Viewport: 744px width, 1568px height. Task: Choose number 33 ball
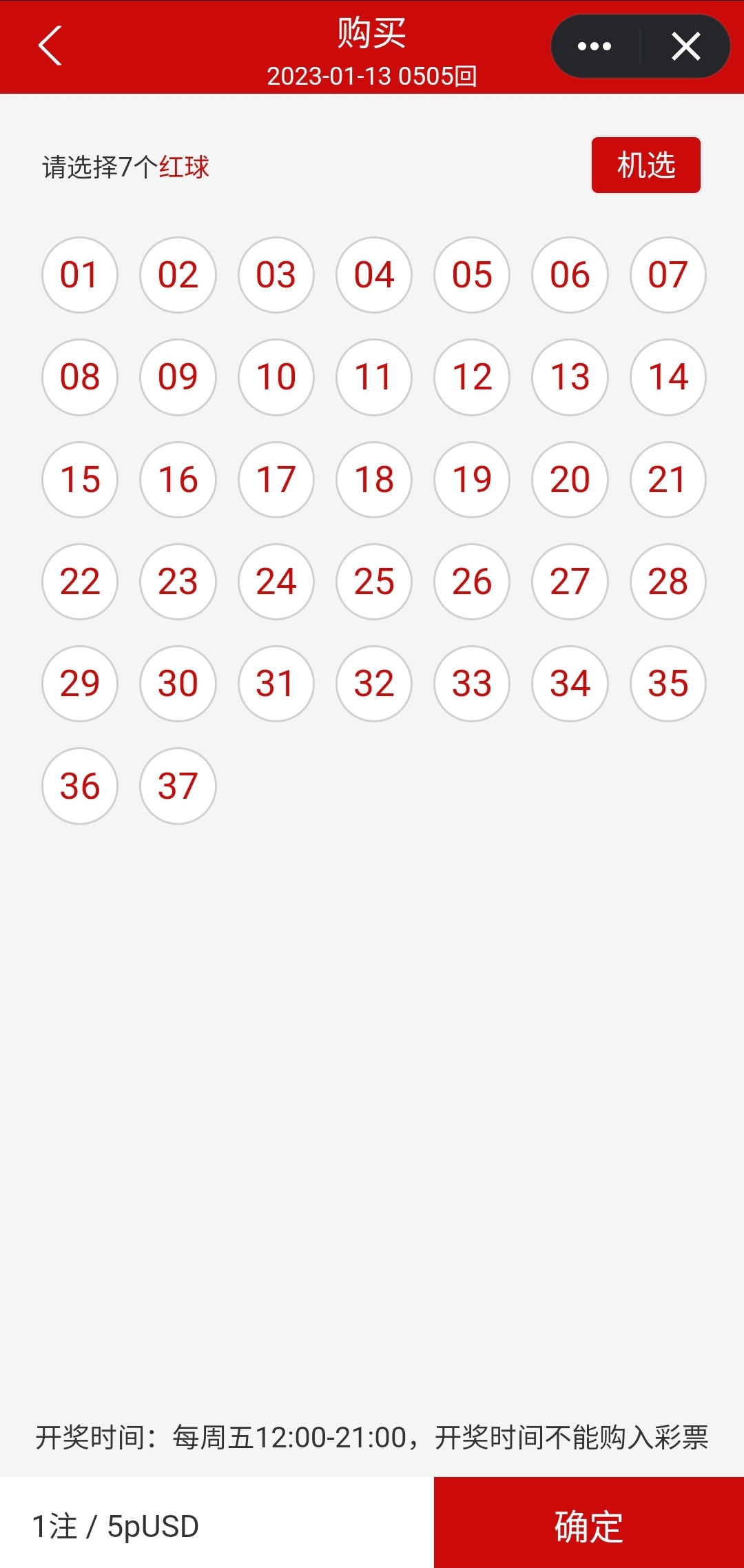coord(472,684)
